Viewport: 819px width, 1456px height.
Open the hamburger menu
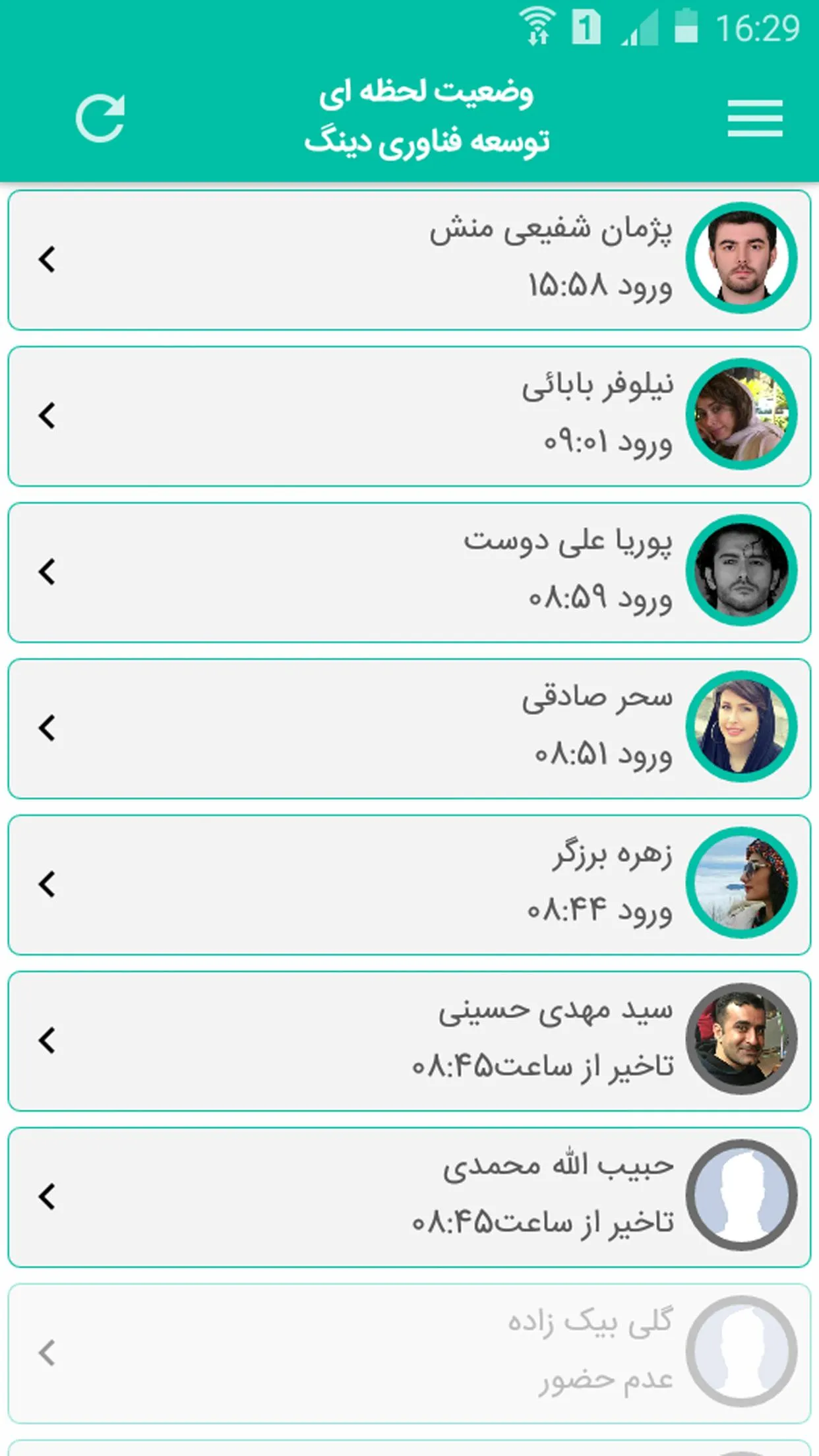point(754,119)
